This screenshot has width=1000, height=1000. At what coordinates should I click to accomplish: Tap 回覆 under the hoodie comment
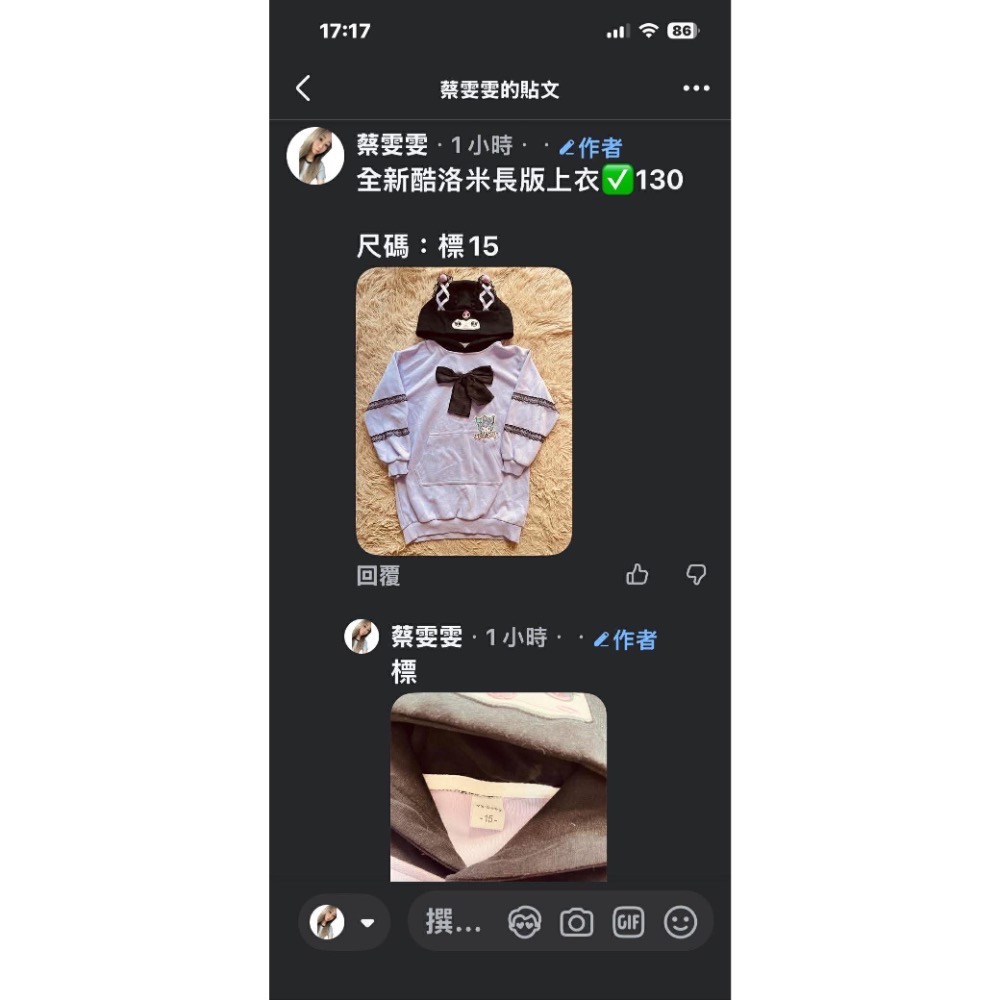(378, 576)
